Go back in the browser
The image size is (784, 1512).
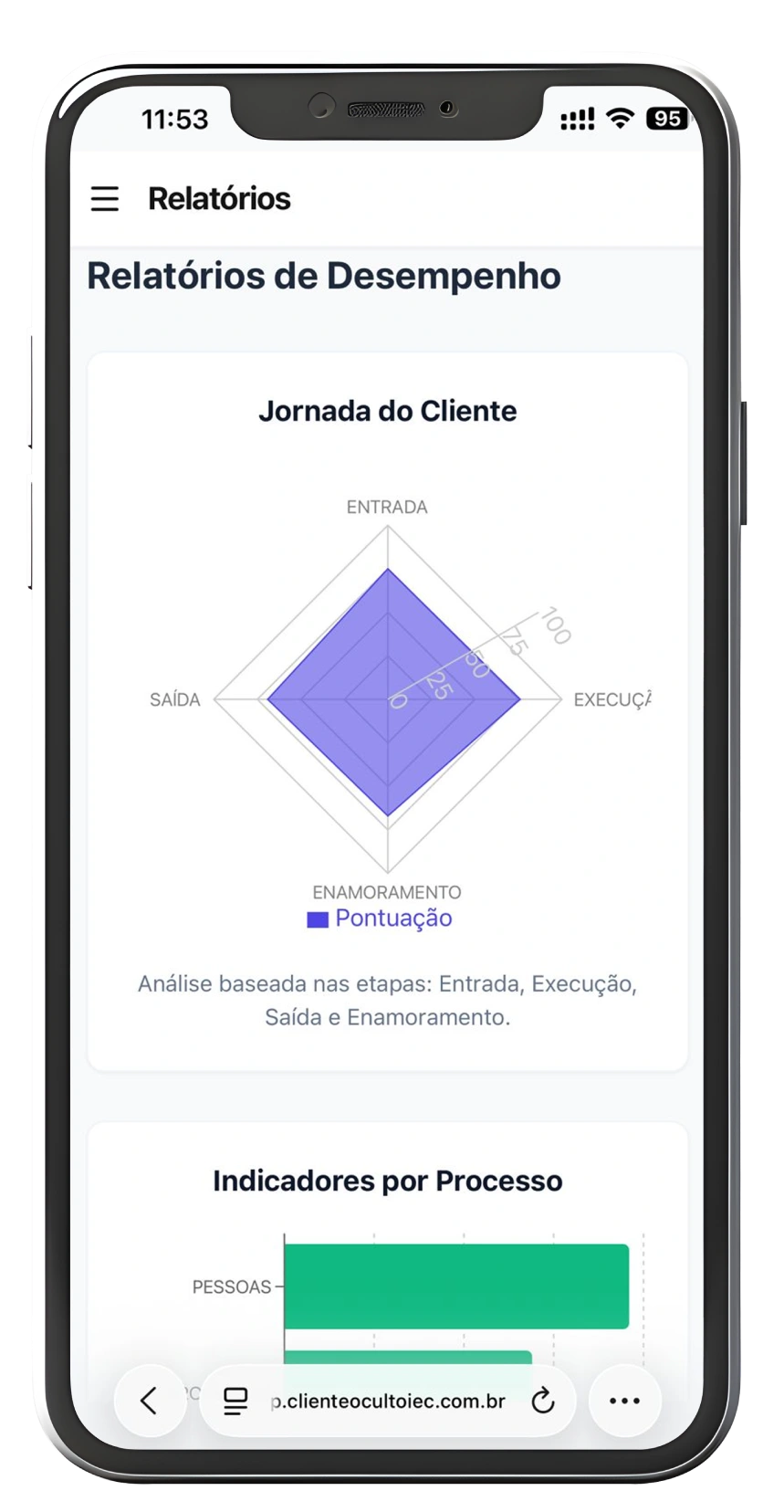coord(149,1401)
